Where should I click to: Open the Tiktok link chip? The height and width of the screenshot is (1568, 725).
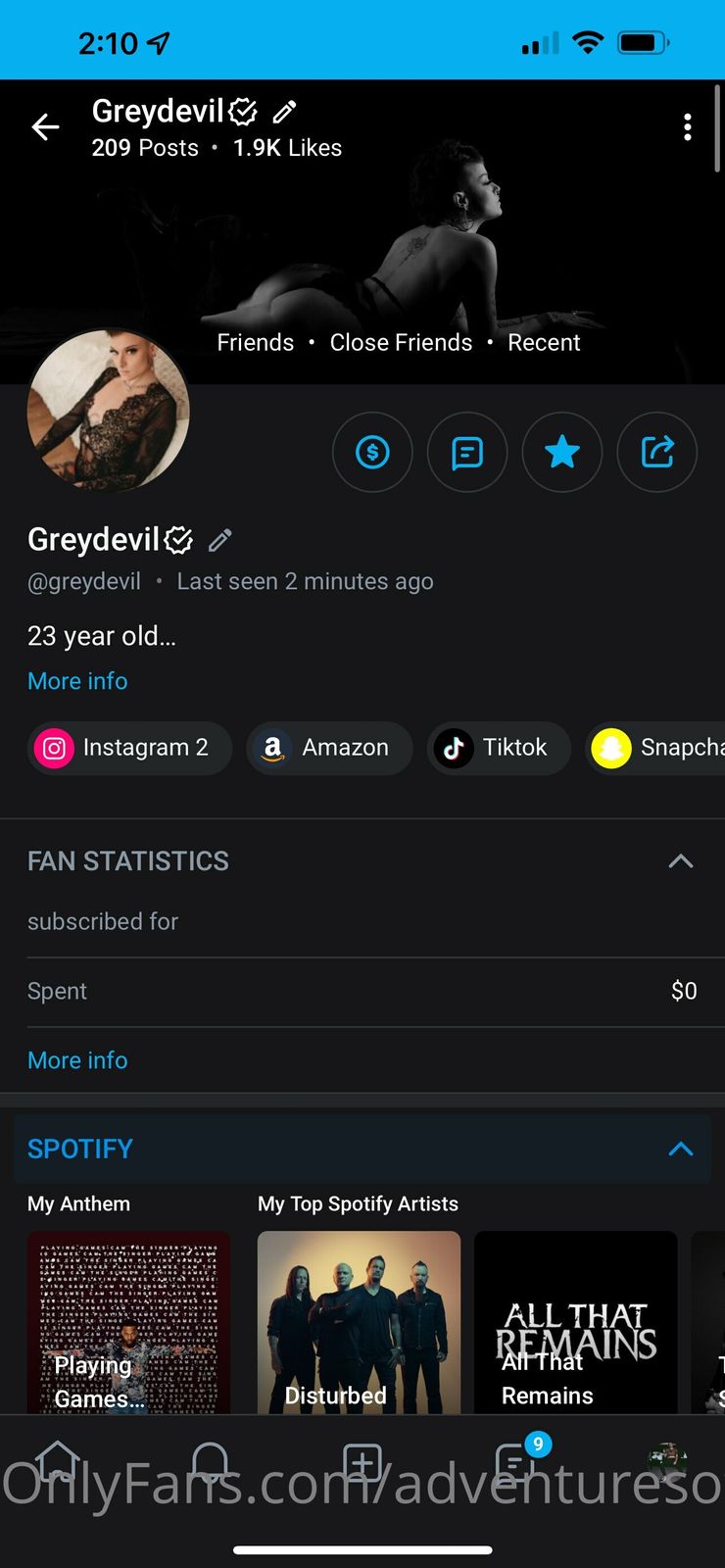tap(498, 749)
